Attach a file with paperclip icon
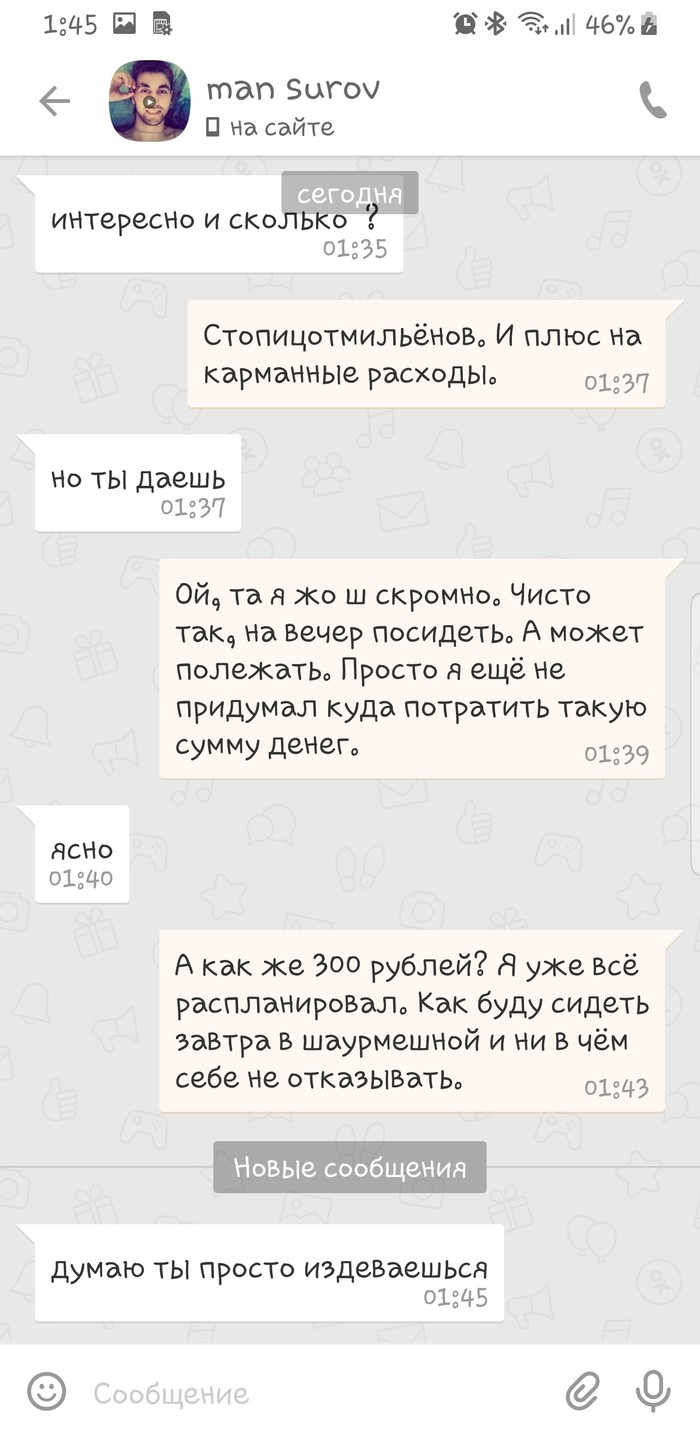The height and width of the screenshot is (1438, 700). (x=582, y=1391)
